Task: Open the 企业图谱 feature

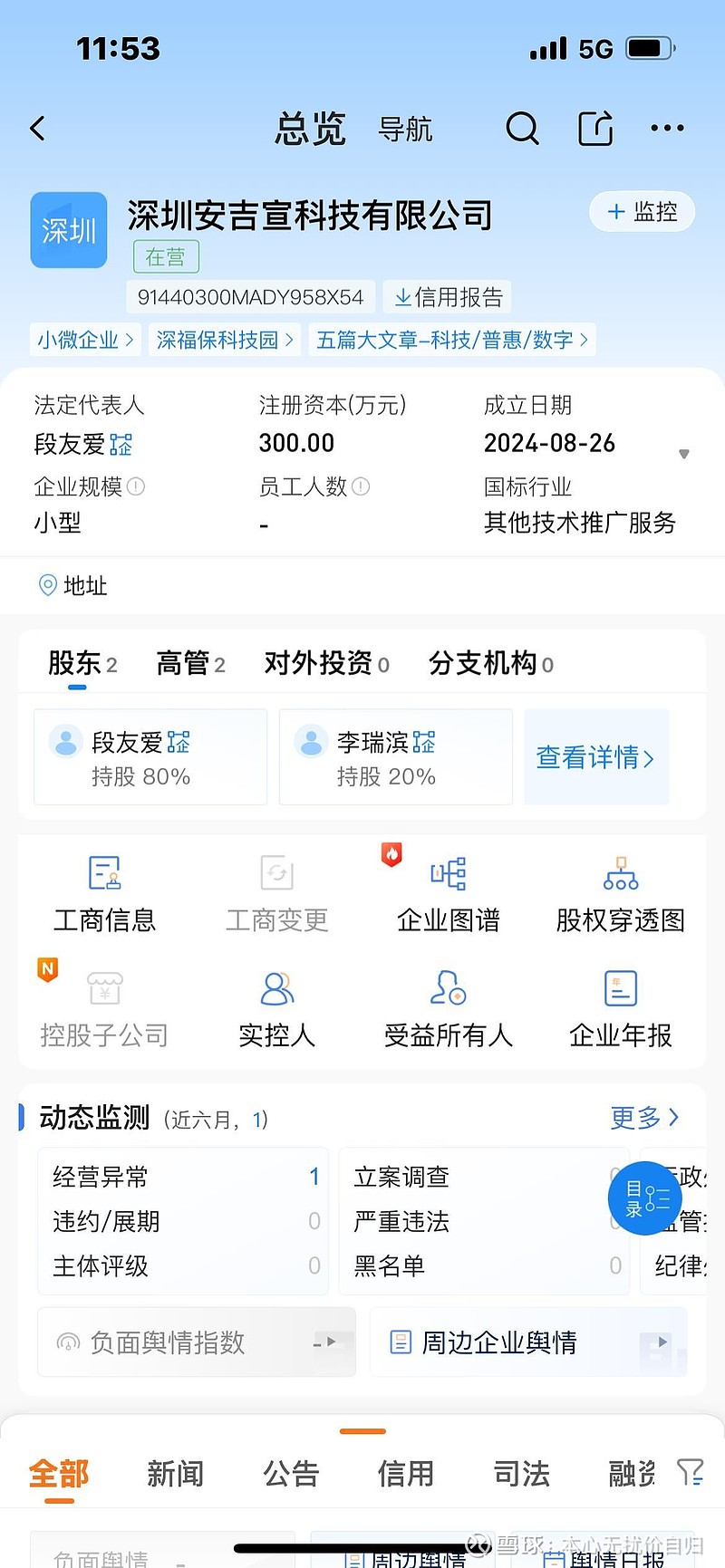Action: point(448,892)
